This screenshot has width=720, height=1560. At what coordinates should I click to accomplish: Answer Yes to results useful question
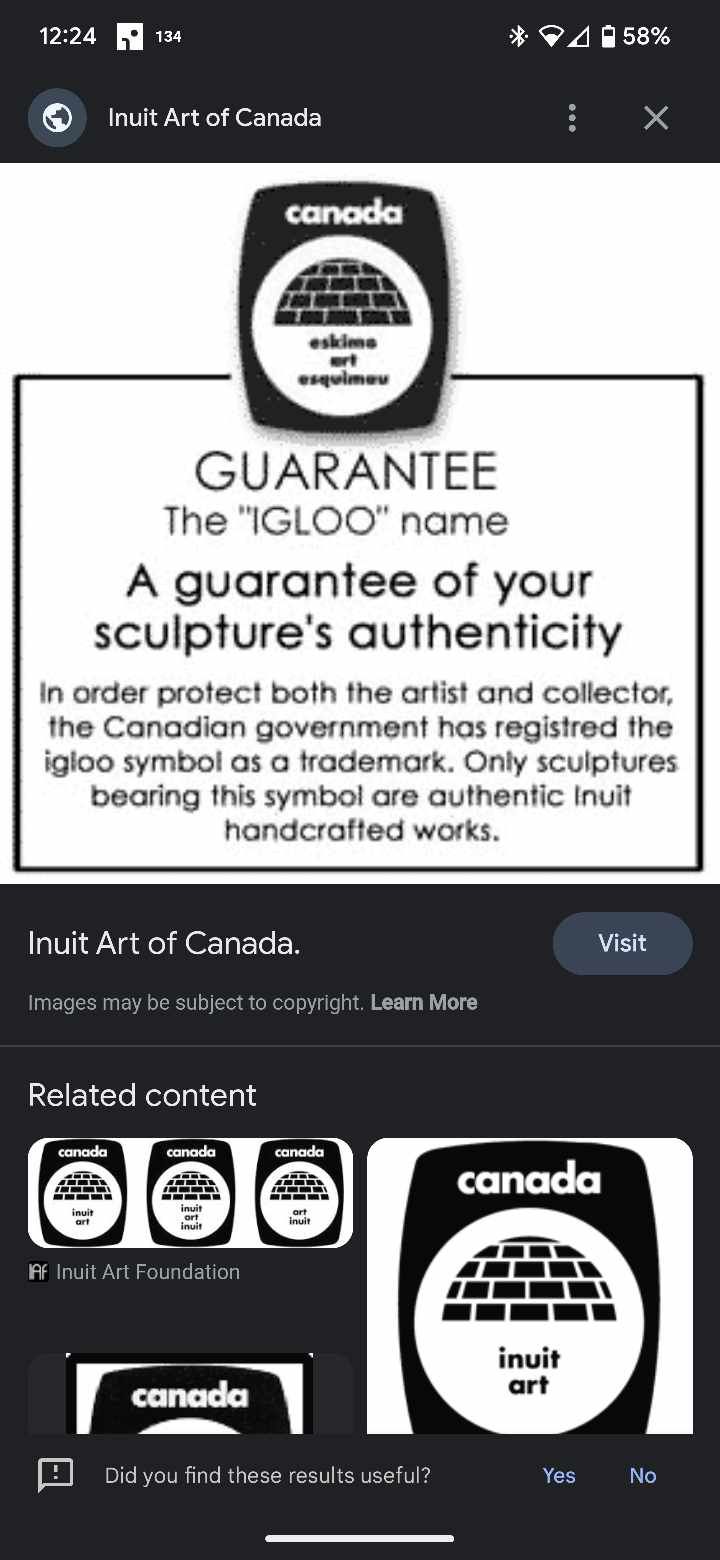pos(559,1475)
